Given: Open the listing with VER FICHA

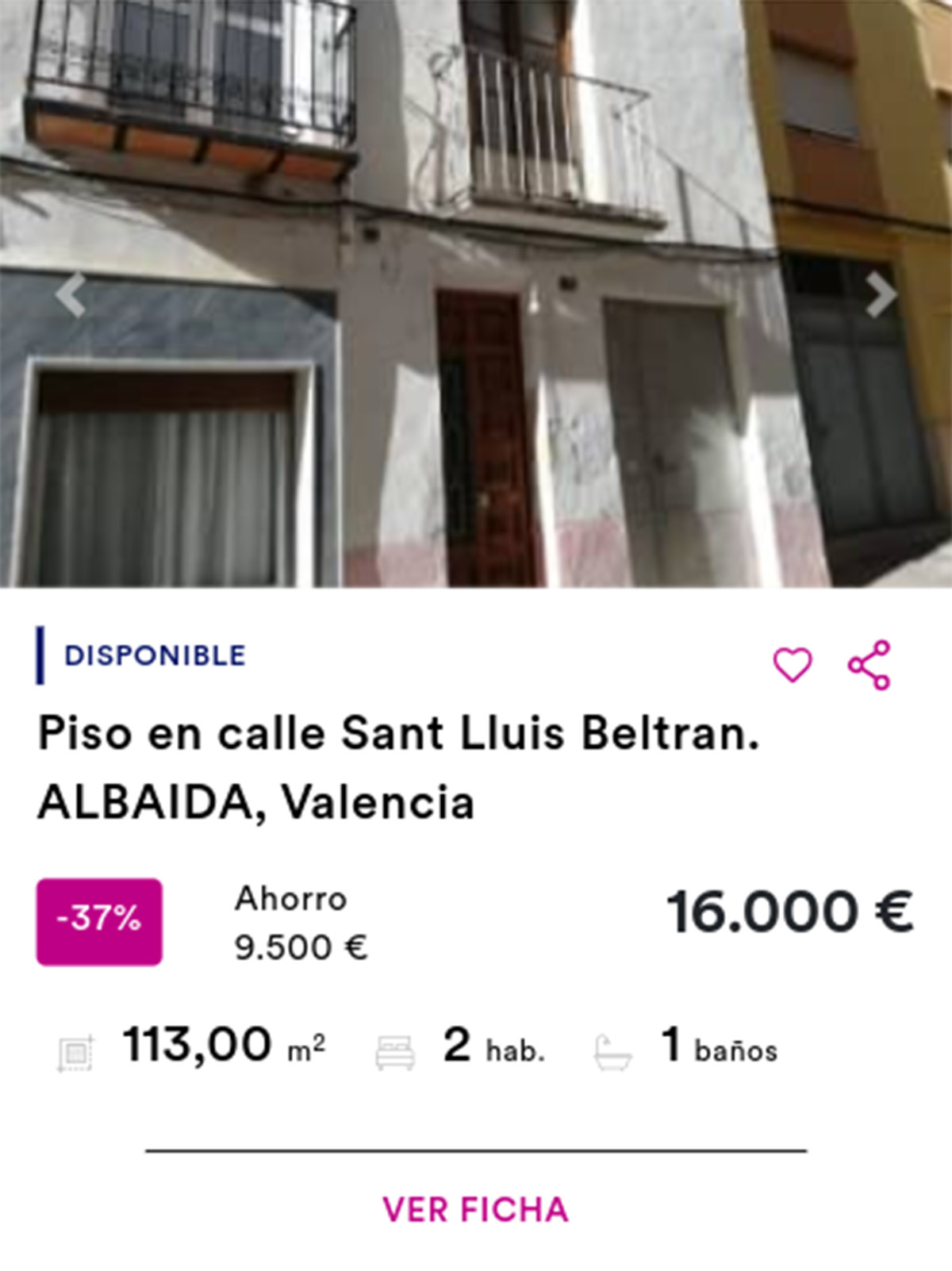Looking at the screenshot, I should [475, 1209].
